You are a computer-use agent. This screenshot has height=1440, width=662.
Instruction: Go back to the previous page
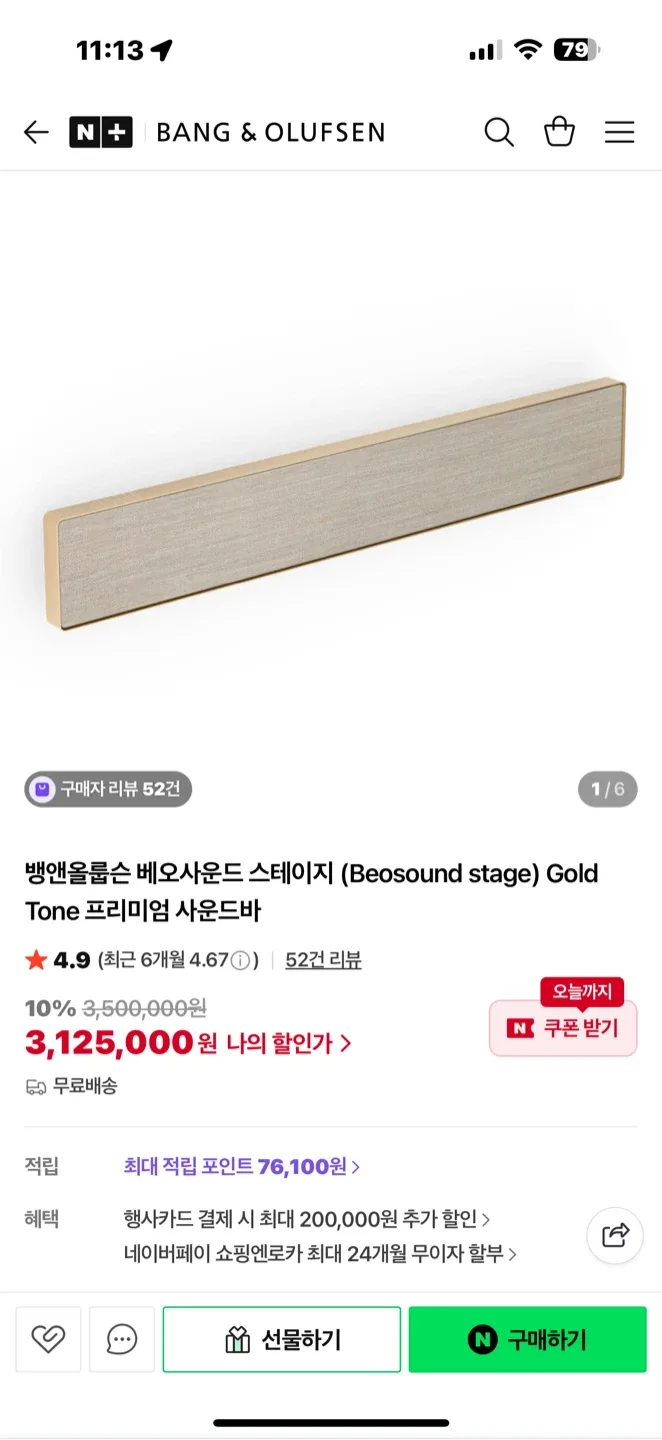pos(36,132)
